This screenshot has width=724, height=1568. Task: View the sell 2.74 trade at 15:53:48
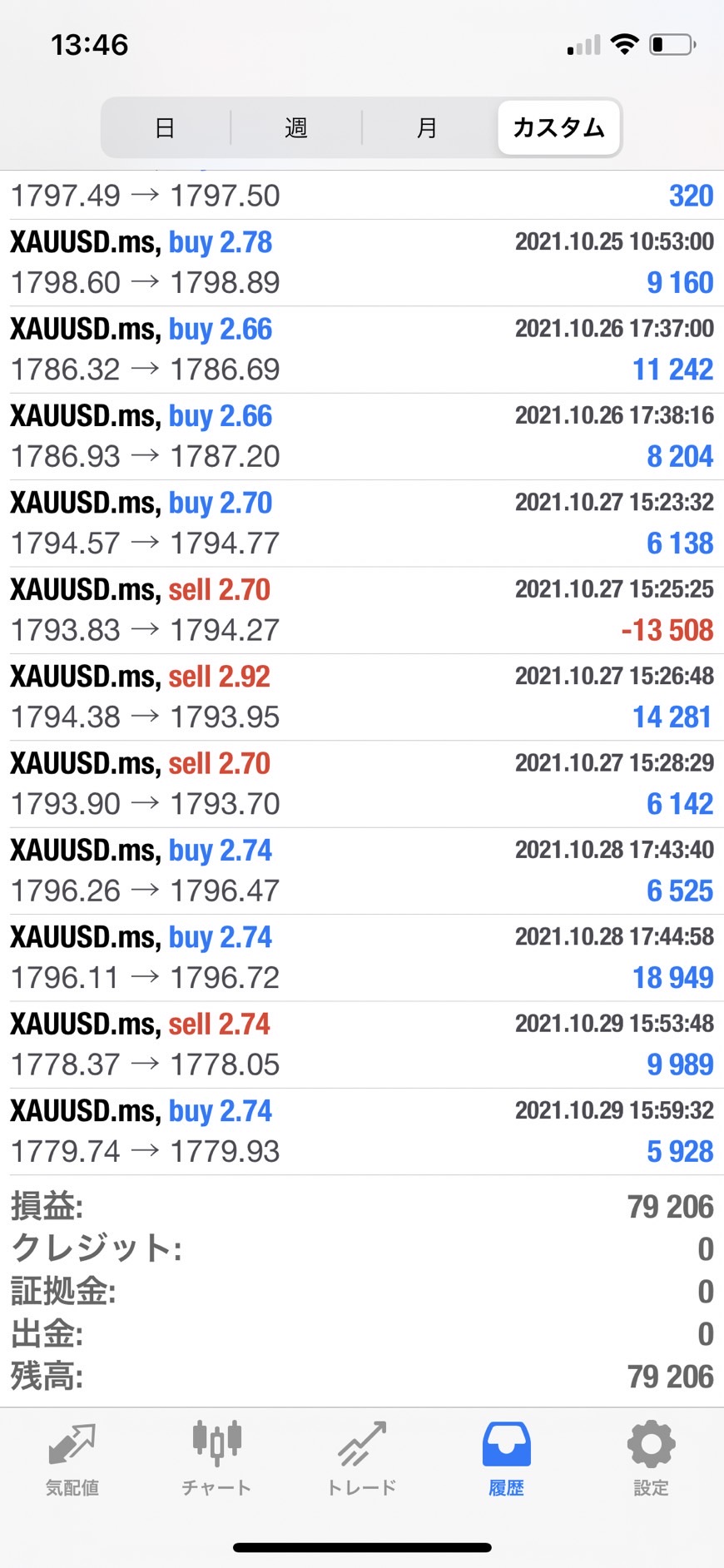[x=362, y=1045]
